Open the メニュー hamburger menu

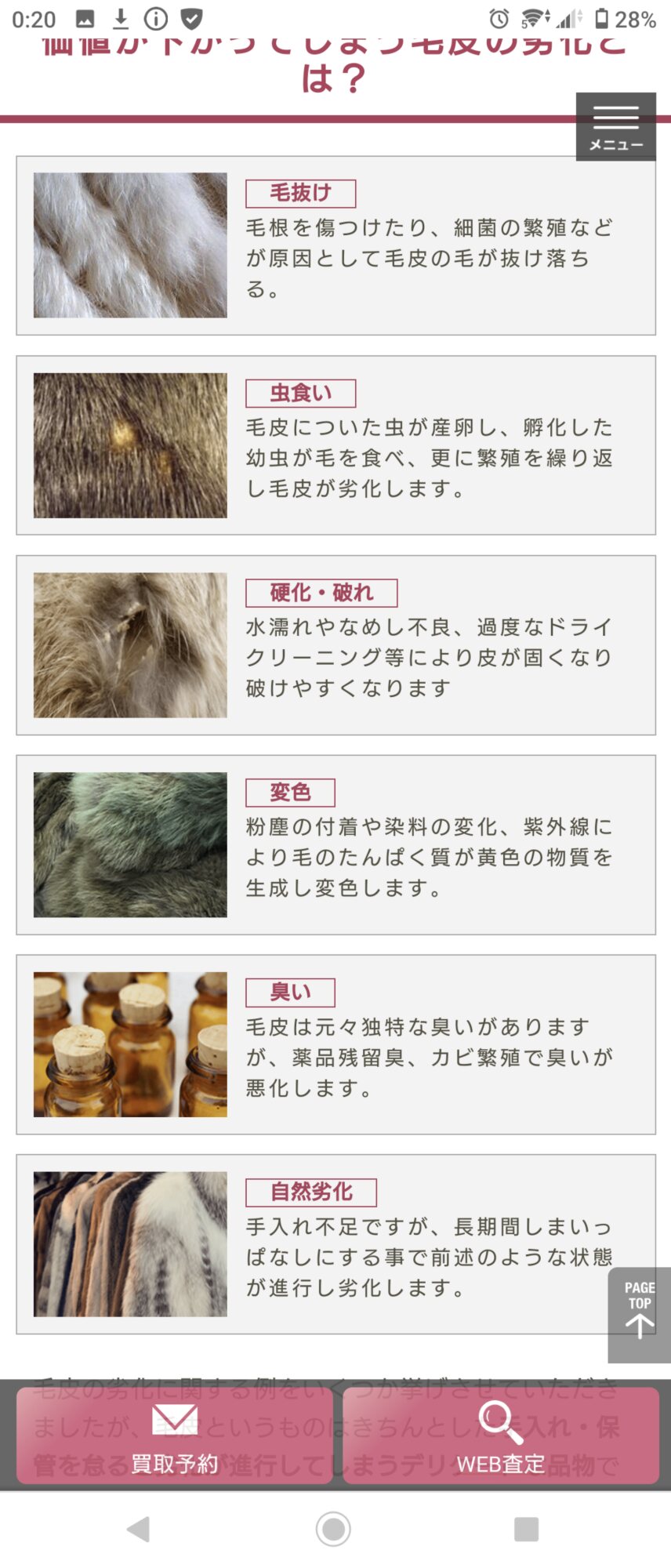tap(615, 127)
